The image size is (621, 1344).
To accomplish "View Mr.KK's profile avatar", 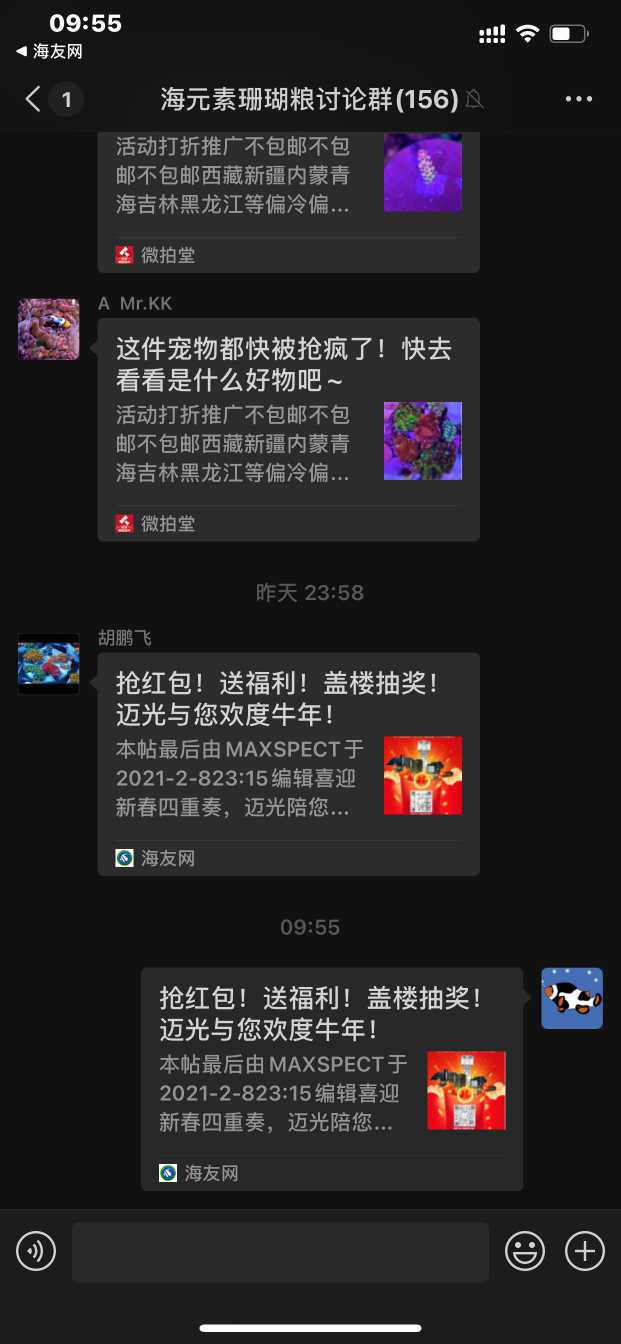I will pyautogui.click(x=49, y=329).
